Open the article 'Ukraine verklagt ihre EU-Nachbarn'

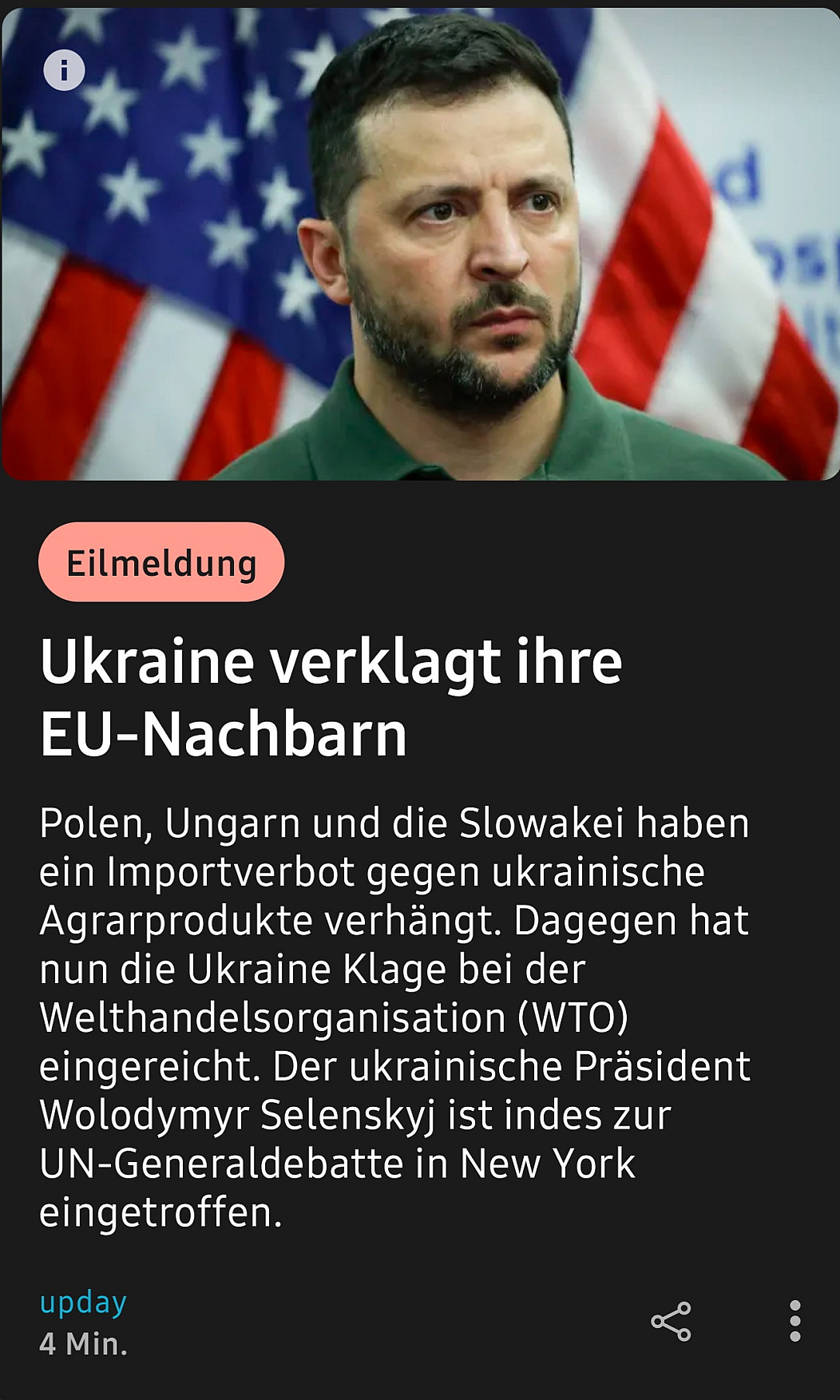point(331,696)
